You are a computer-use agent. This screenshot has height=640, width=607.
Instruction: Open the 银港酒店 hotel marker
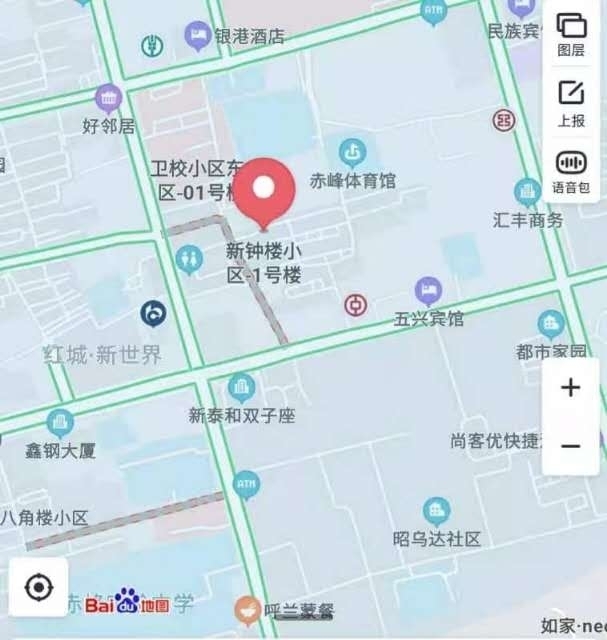[198, 37]
